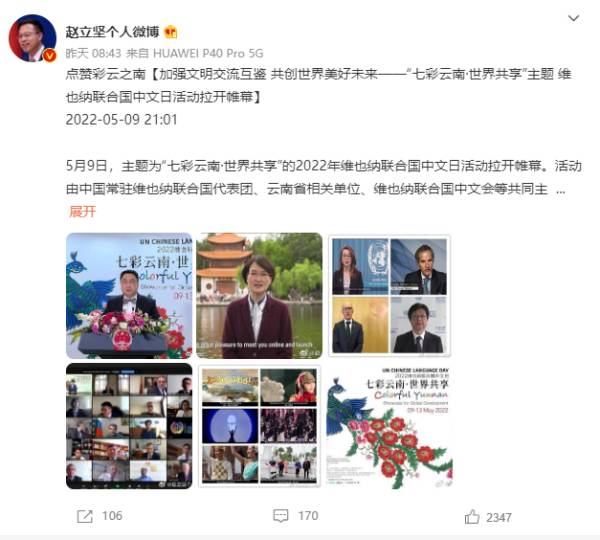
Task: Open the video conference grid photo
Action: (129, 425)
